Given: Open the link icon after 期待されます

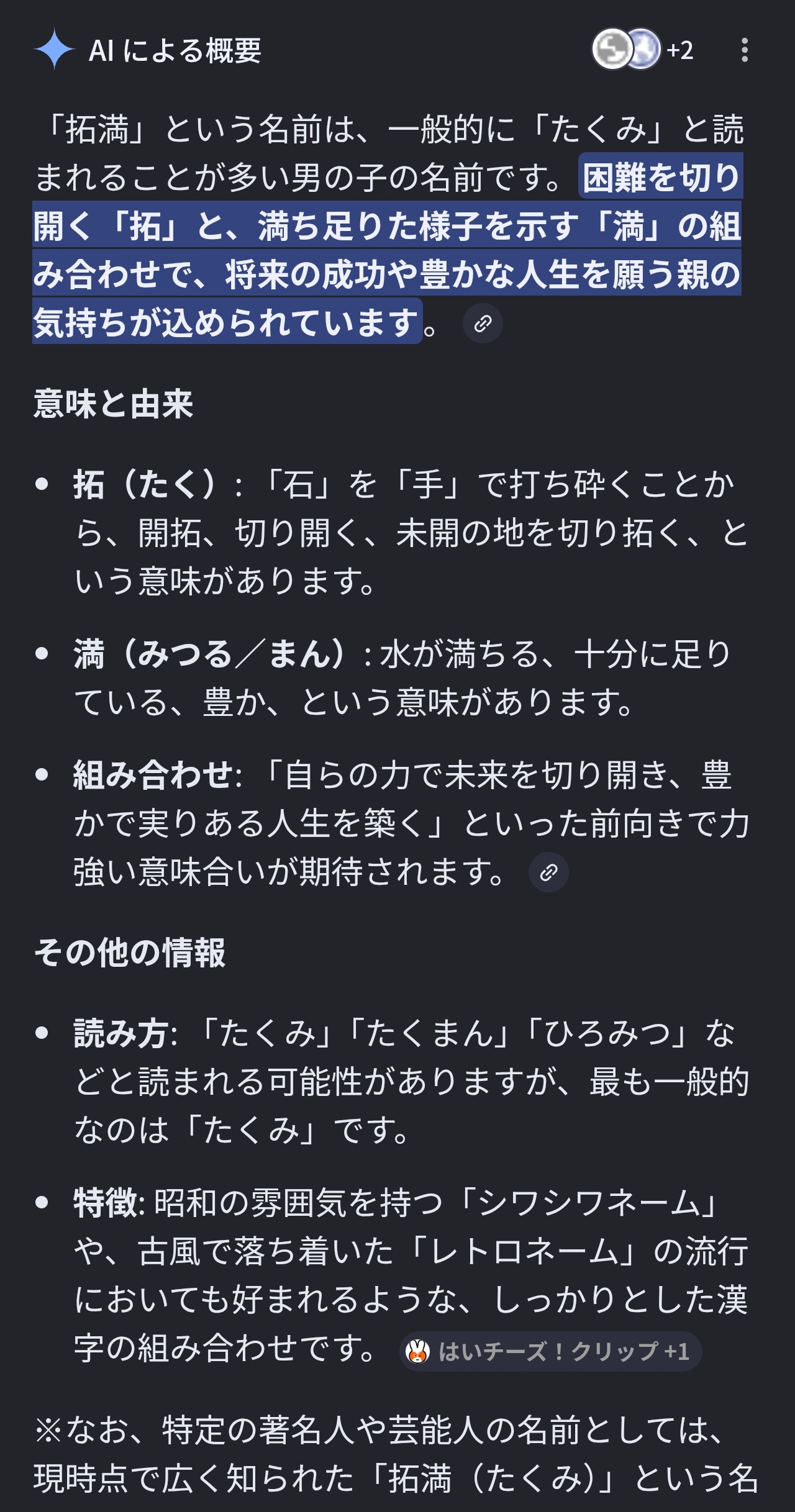Looking at the screenshot, I should pos(548,872).
